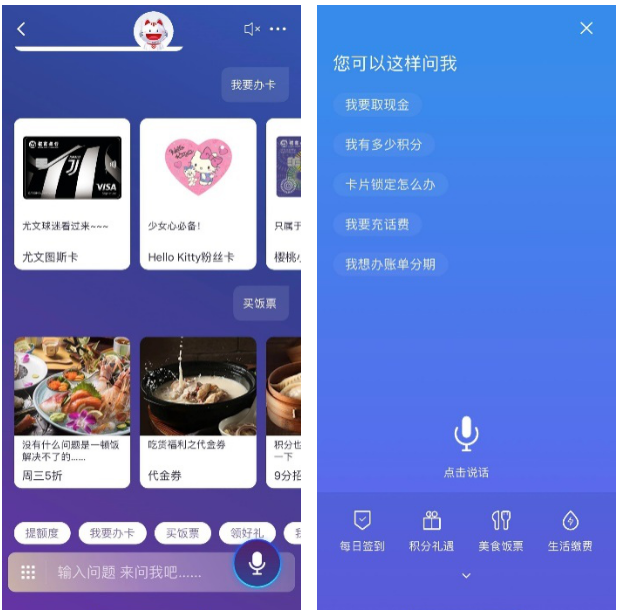Open the Hello Kitty粉丝卡 card
Viewport: 620px width, 611px height.
coord(198,194)
